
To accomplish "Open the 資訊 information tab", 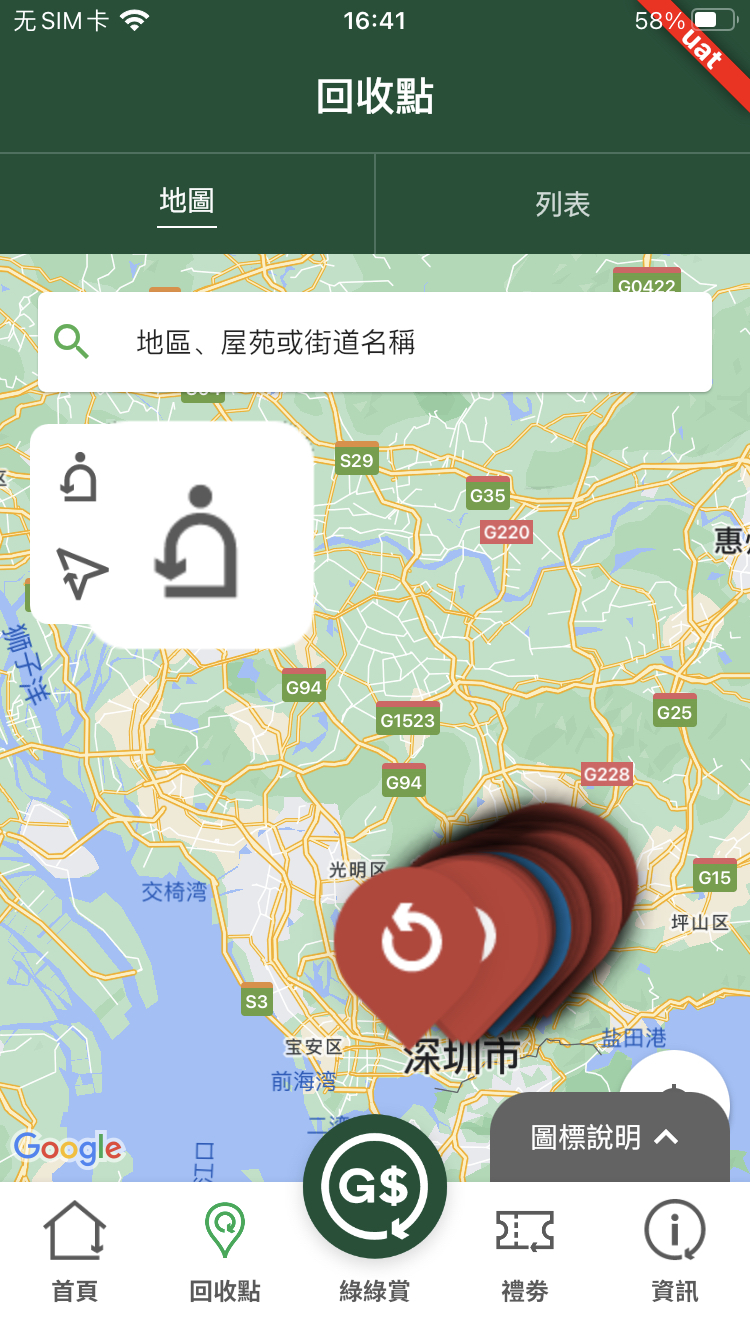I will [675, 1252].
